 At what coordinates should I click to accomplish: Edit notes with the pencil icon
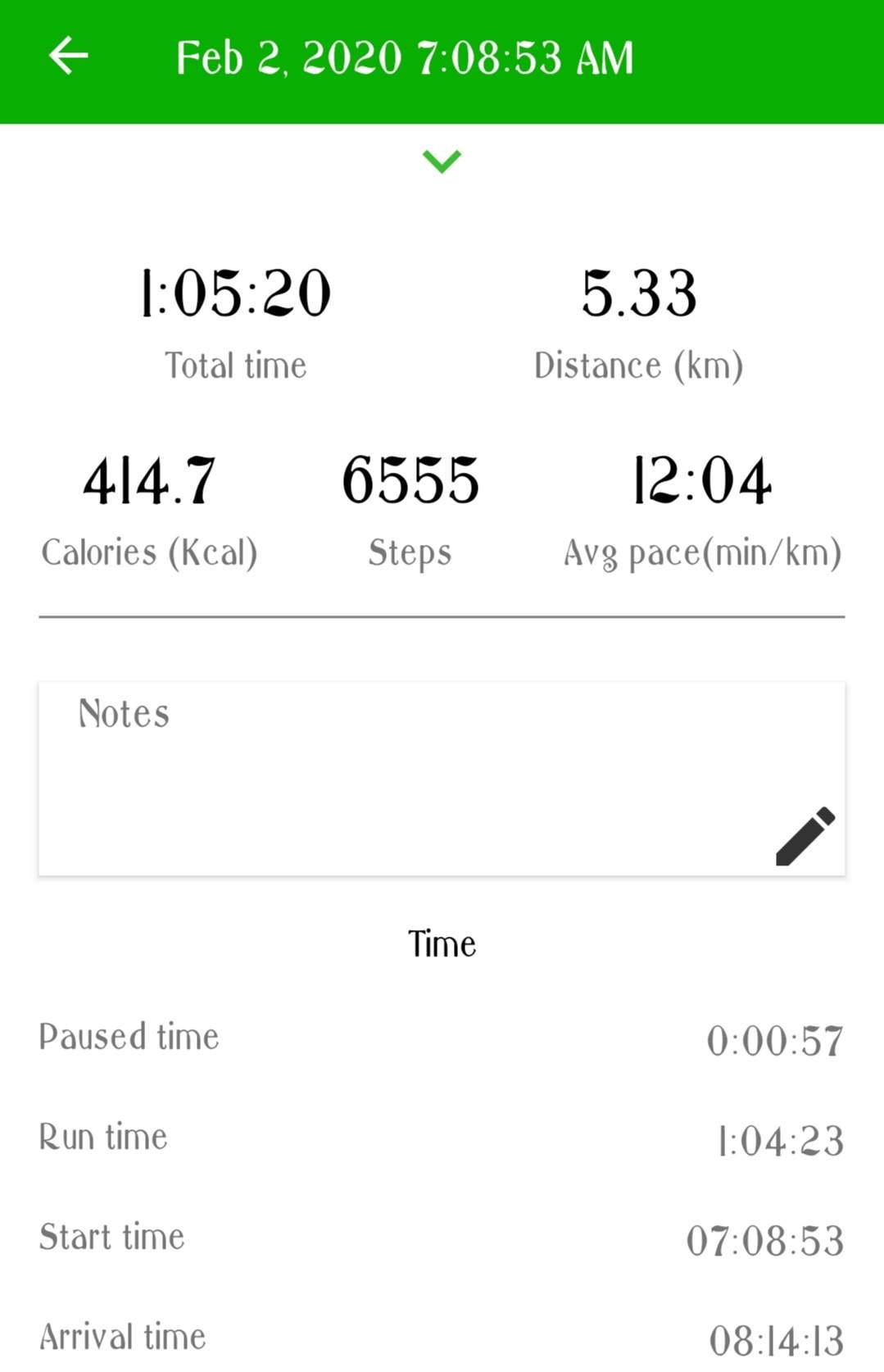pos(805,836)
